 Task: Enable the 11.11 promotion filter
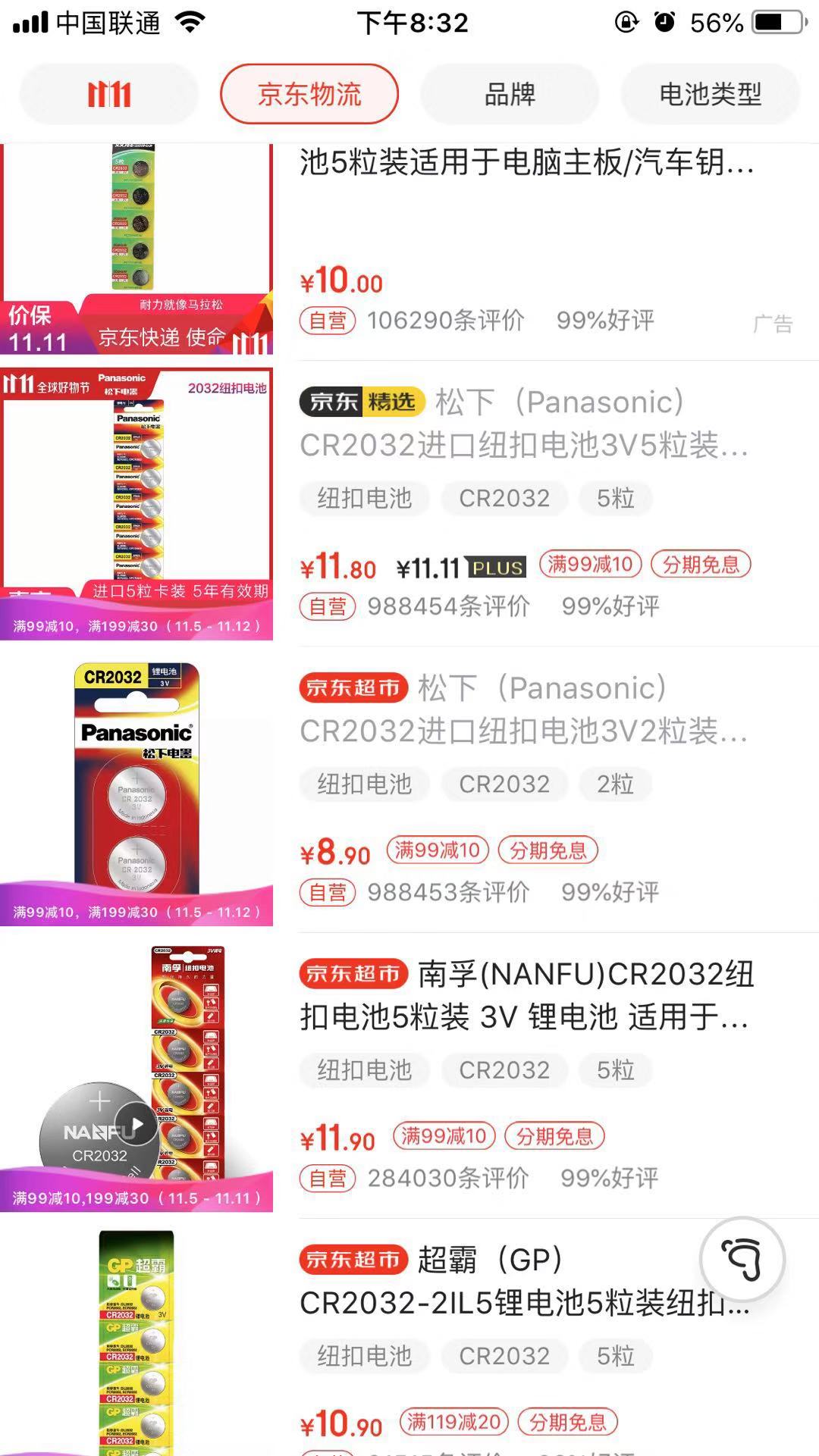108,93
